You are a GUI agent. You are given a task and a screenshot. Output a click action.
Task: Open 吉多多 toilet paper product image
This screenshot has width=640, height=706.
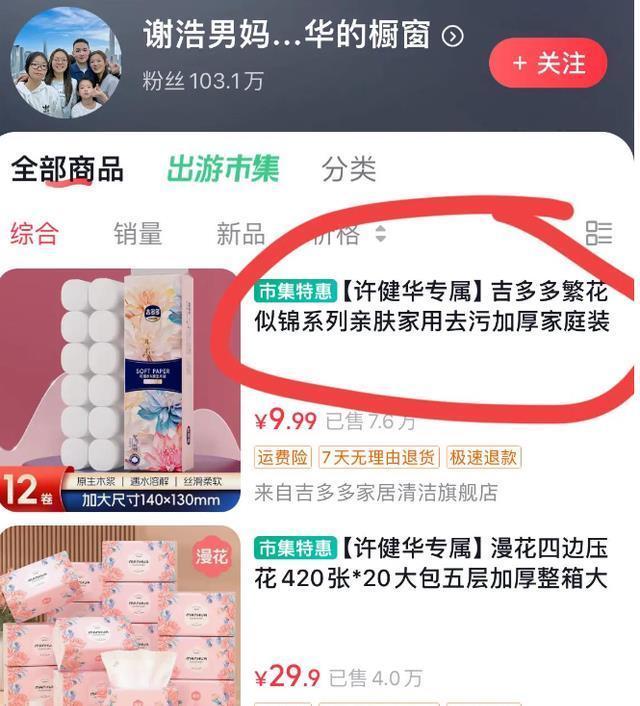pyautogui.click(x=120, y=390)
